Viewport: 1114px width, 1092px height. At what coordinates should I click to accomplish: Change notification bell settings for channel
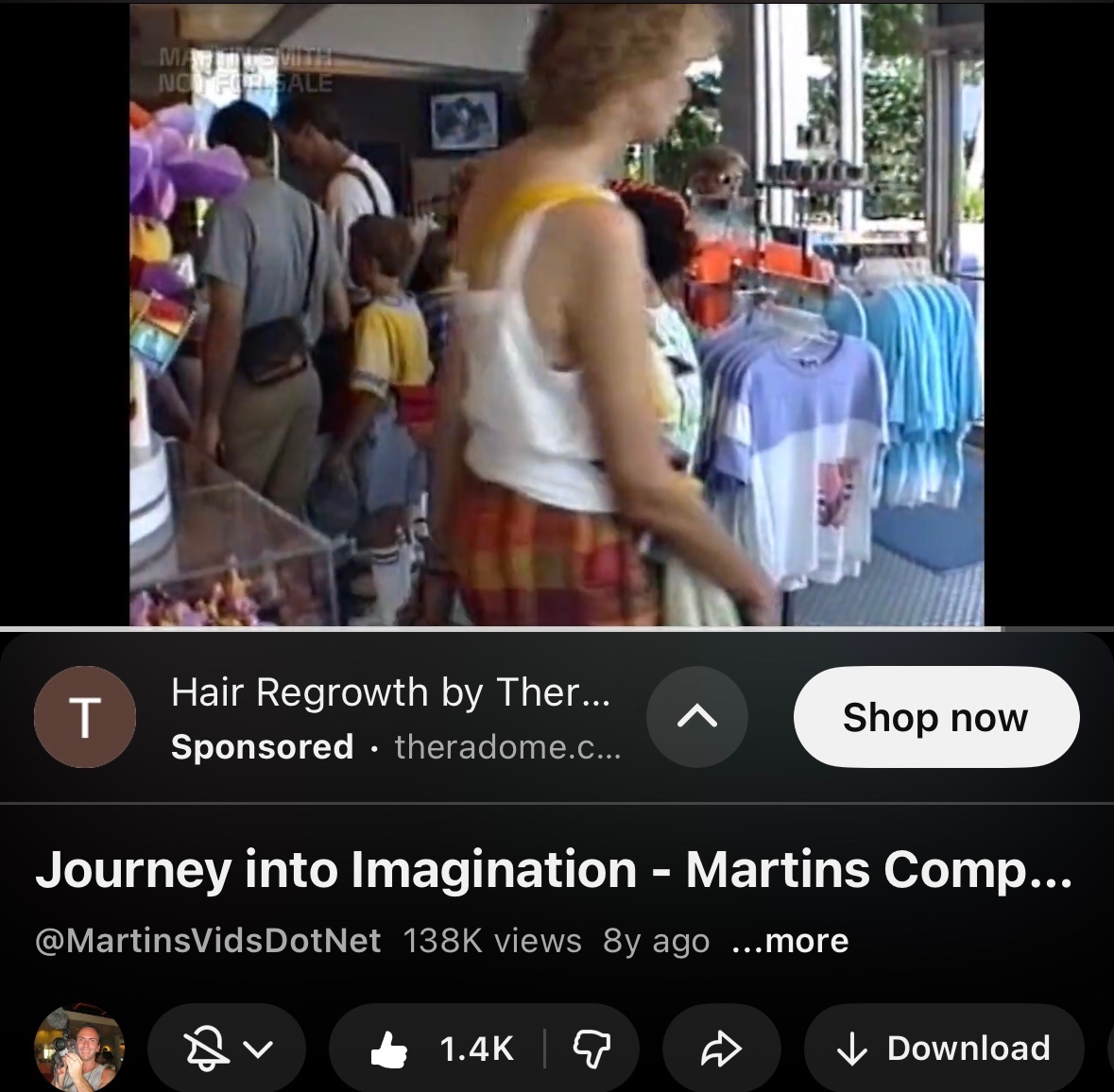(x=227, y=1048)
